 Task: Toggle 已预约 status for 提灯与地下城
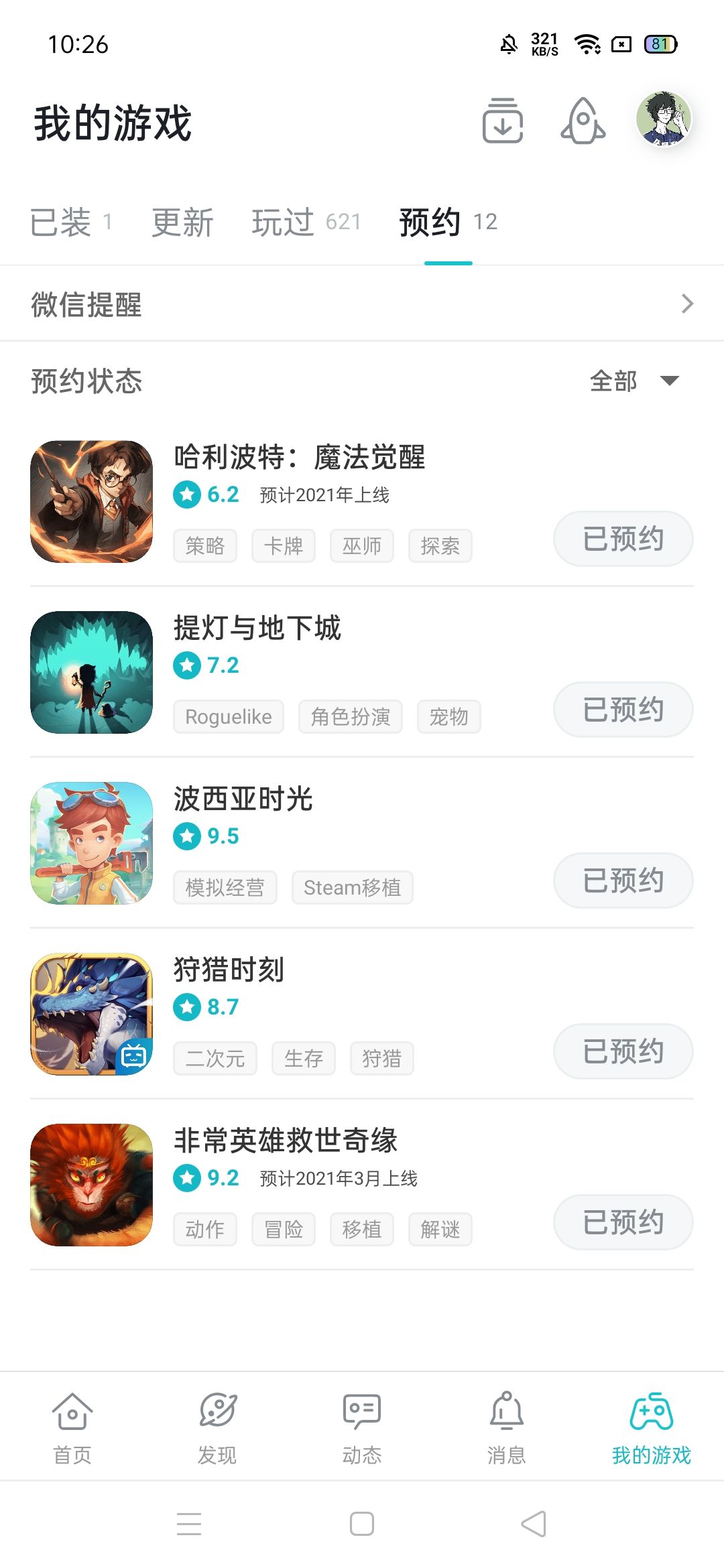(622, 710)
